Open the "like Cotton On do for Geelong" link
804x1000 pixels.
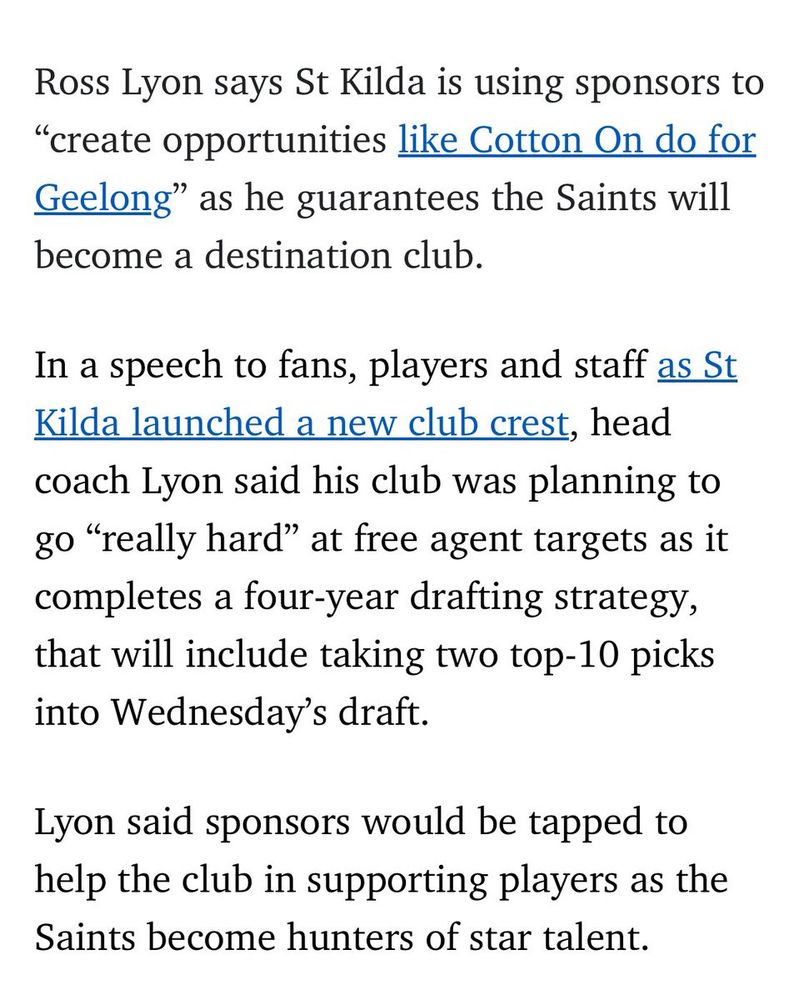[576, 141]
